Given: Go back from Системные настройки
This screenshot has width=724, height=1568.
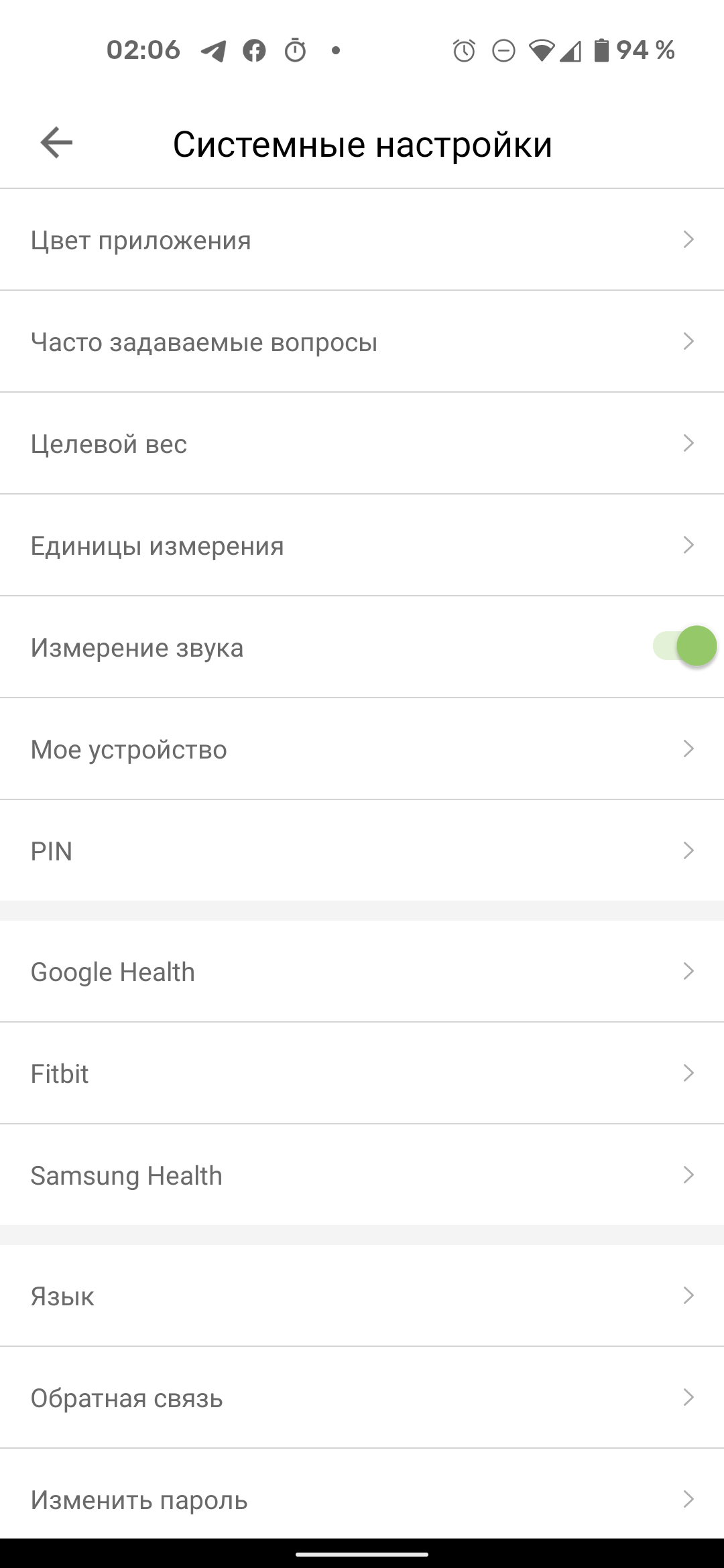Looking at the screenshot, I should 56,143.
